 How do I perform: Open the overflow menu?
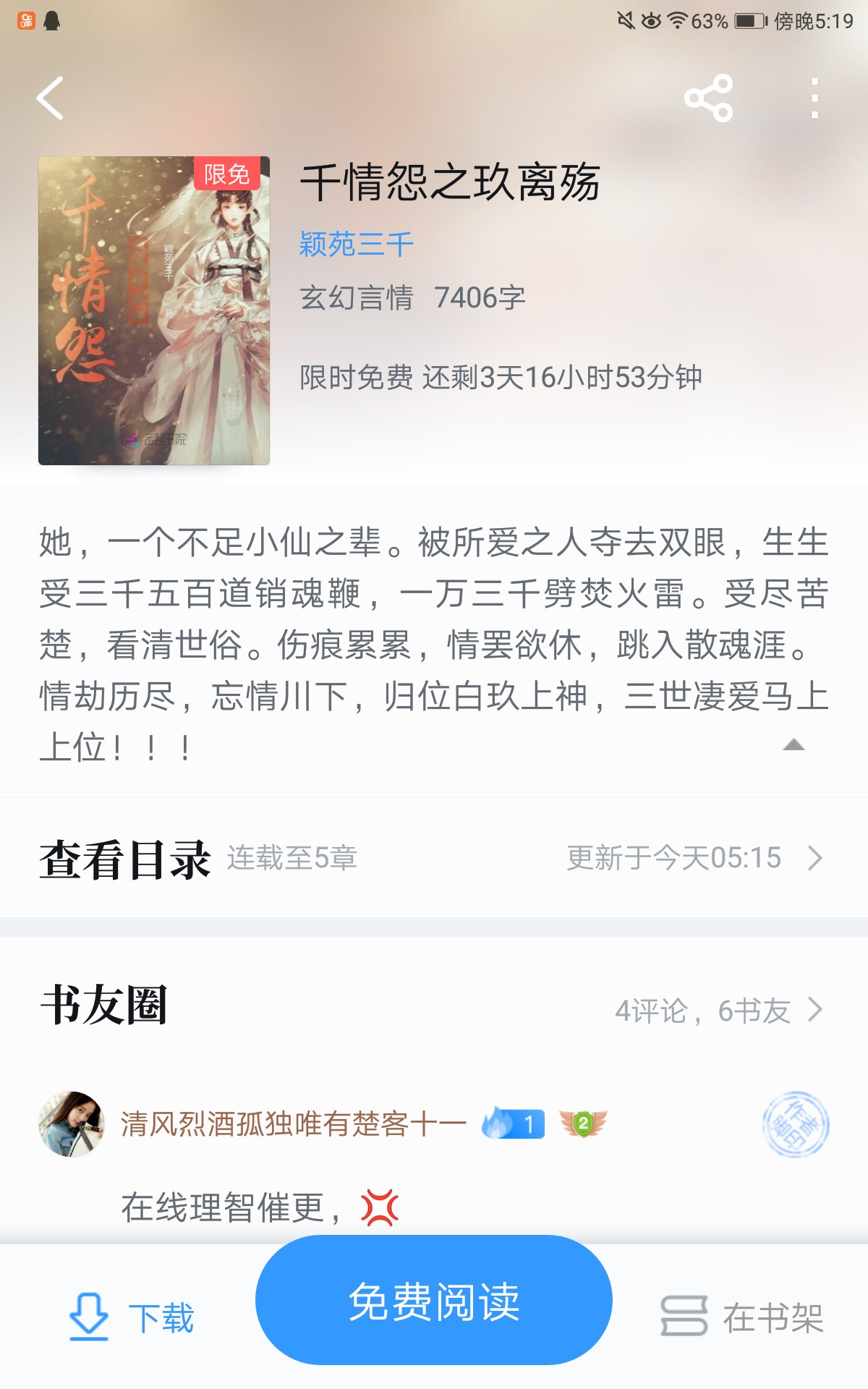click(x=814, y=98)
